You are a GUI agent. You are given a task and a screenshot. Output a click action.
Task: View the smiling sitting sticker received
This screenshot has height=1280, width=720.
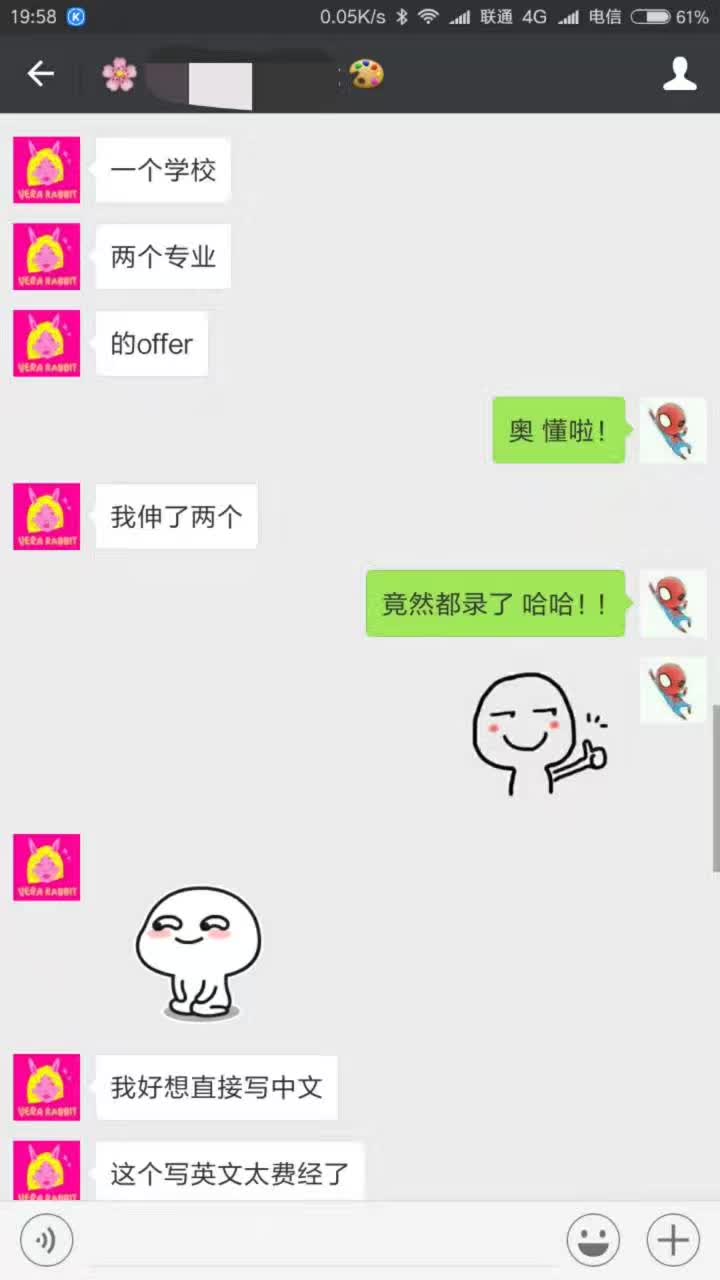[198, 951]
